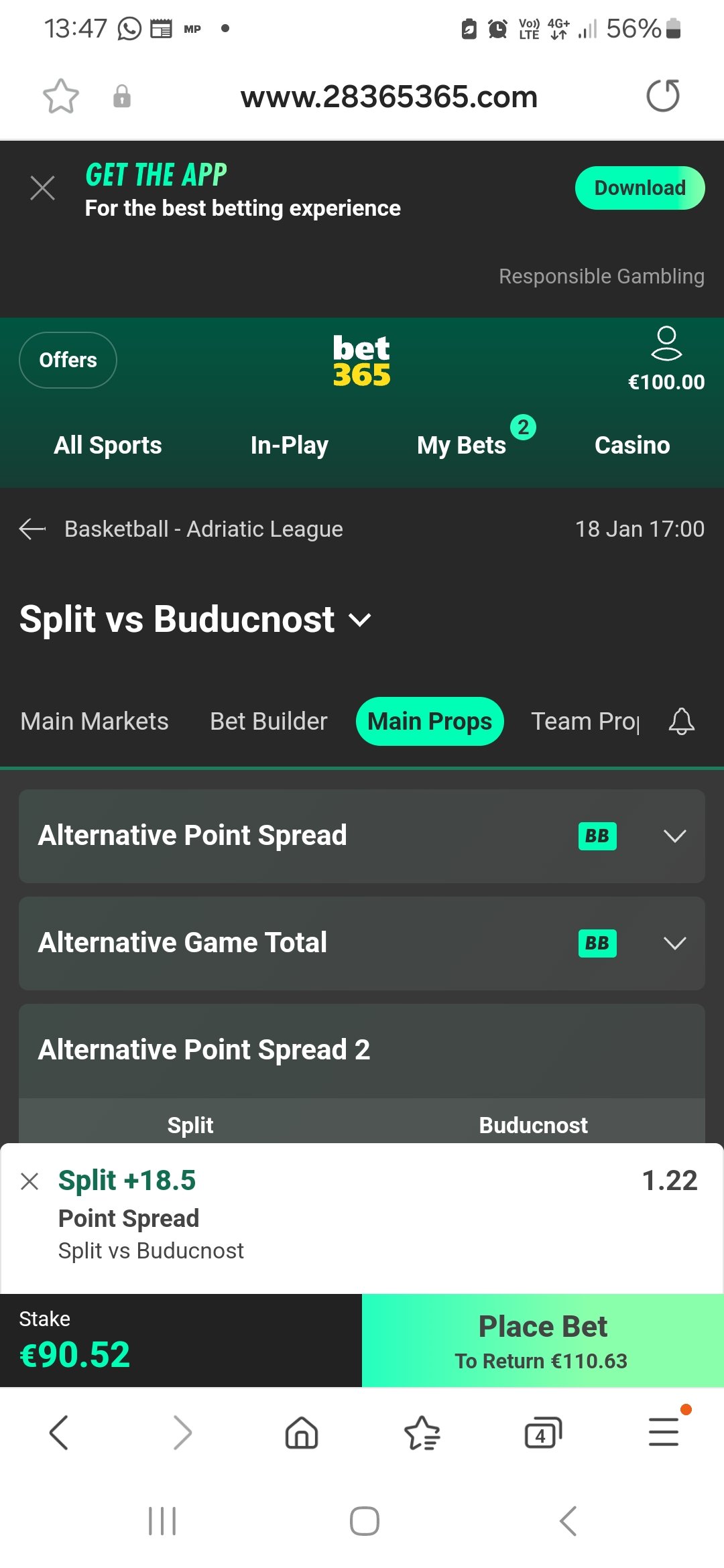The width and height of the screenshot is (724, 1568).
Task: Expand Alternative Point Spread market
Action: coord(362,836)
